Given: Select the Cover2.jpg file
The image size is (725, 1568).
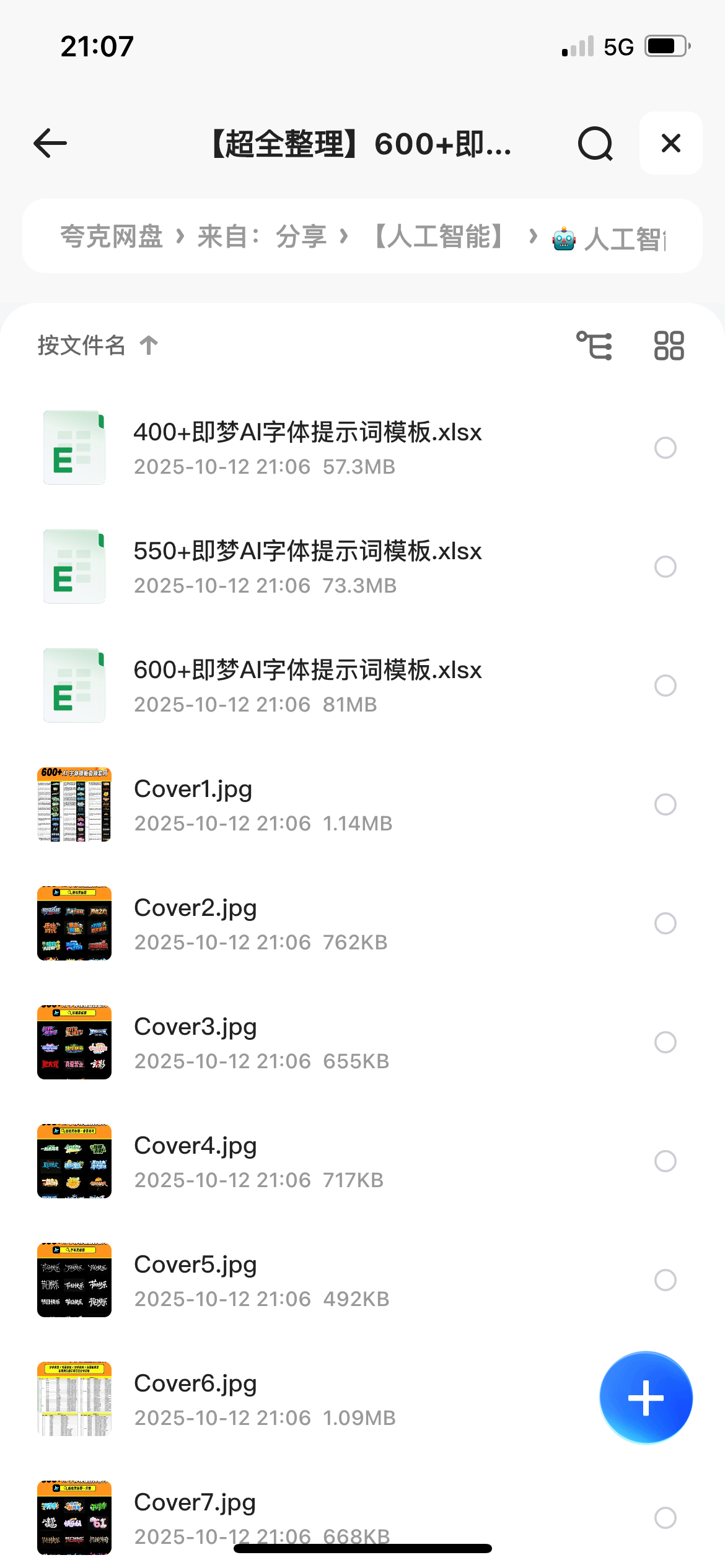Looking at the screenshot, I should pyautogui.click(x=665, y=923).
